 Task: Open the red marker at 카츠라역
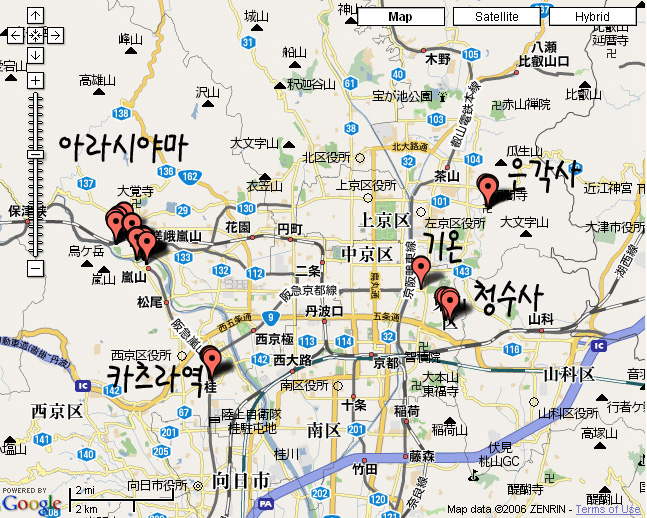tap(211, 359)
